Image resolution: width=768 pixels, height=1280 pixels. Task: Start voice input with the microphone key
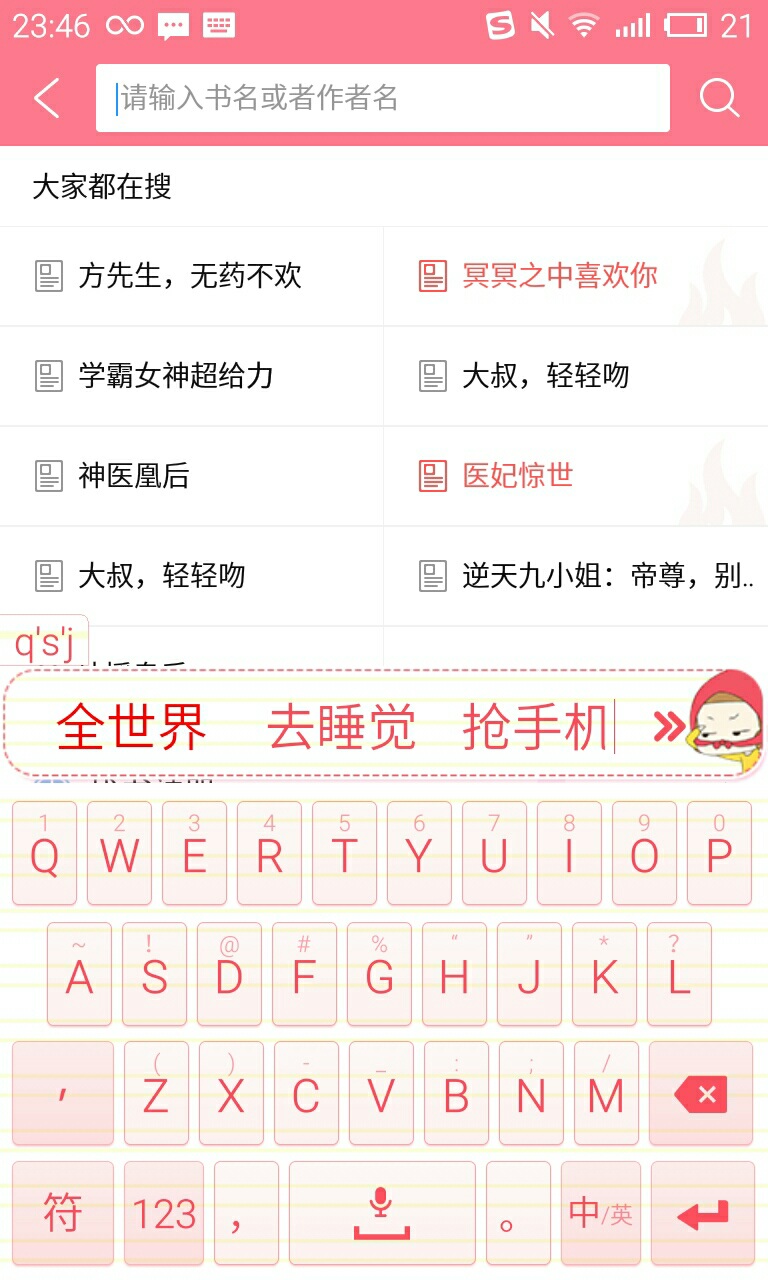pyautogui.click(x=380, y=1213)
